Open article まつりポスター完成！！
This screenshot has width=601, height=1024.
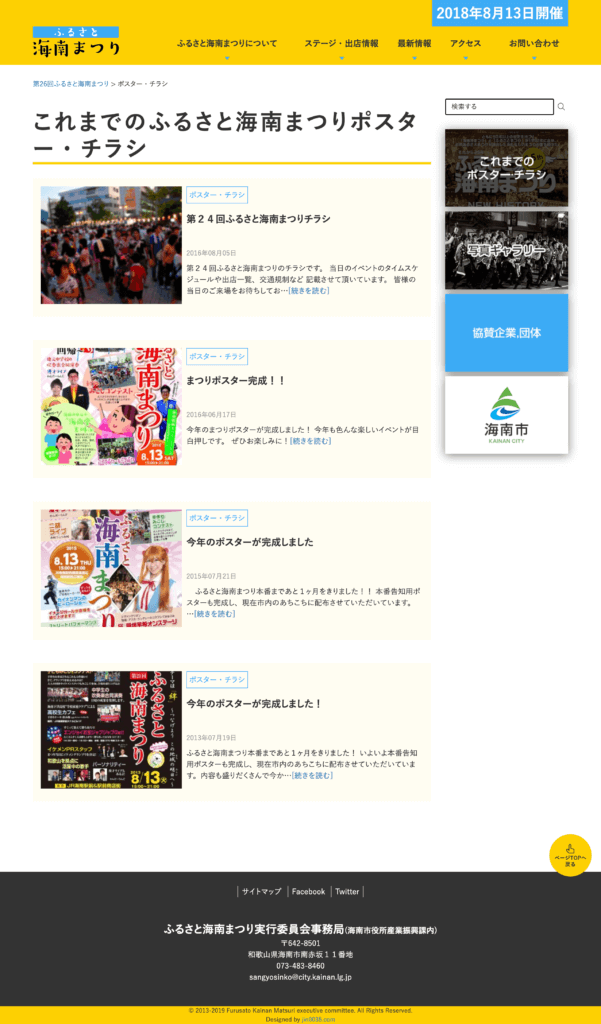tap(236, 381)
